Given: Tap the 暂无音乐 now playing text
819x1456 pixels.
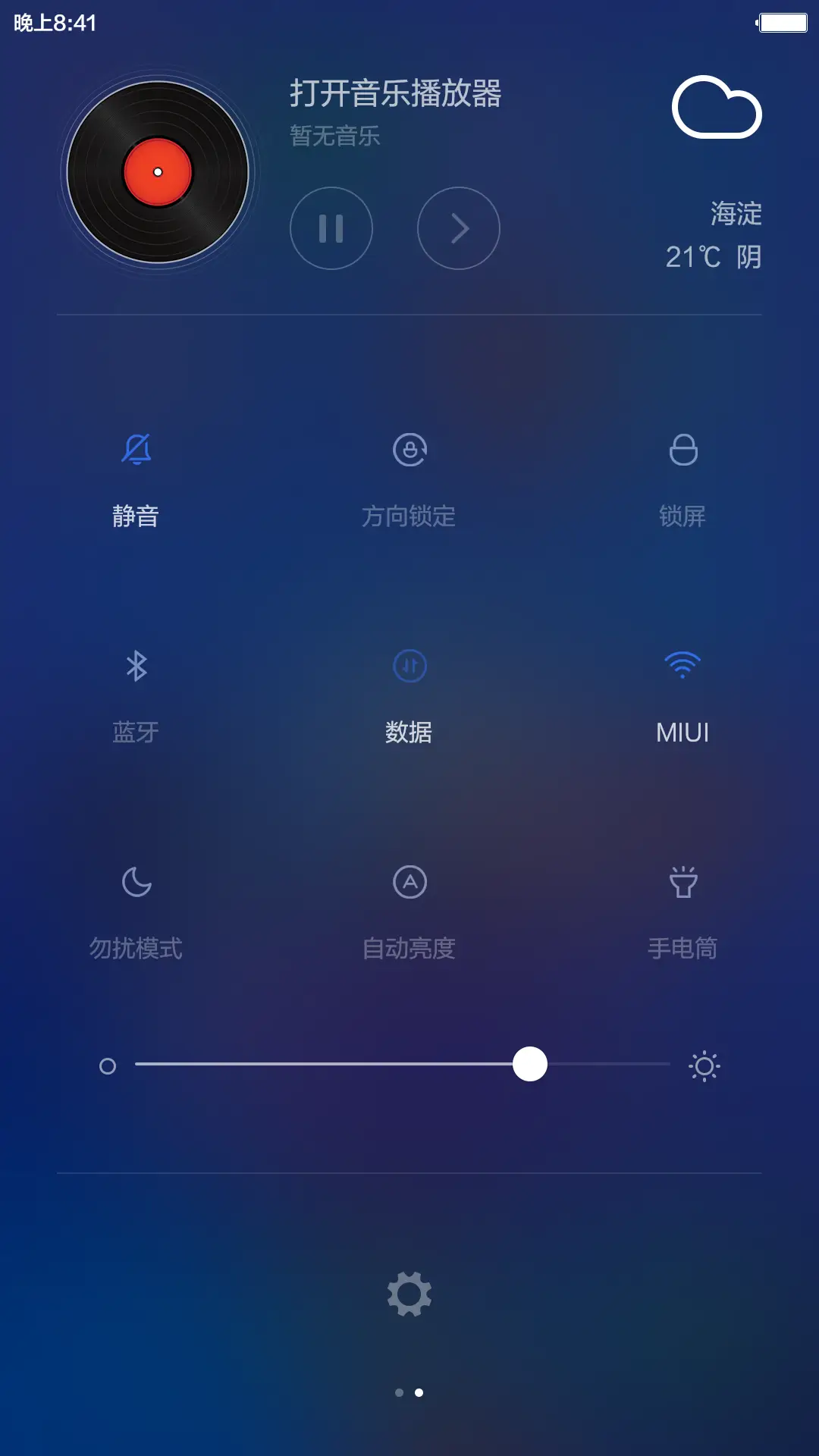Looking at the screenshot, I should pos(335,136).
